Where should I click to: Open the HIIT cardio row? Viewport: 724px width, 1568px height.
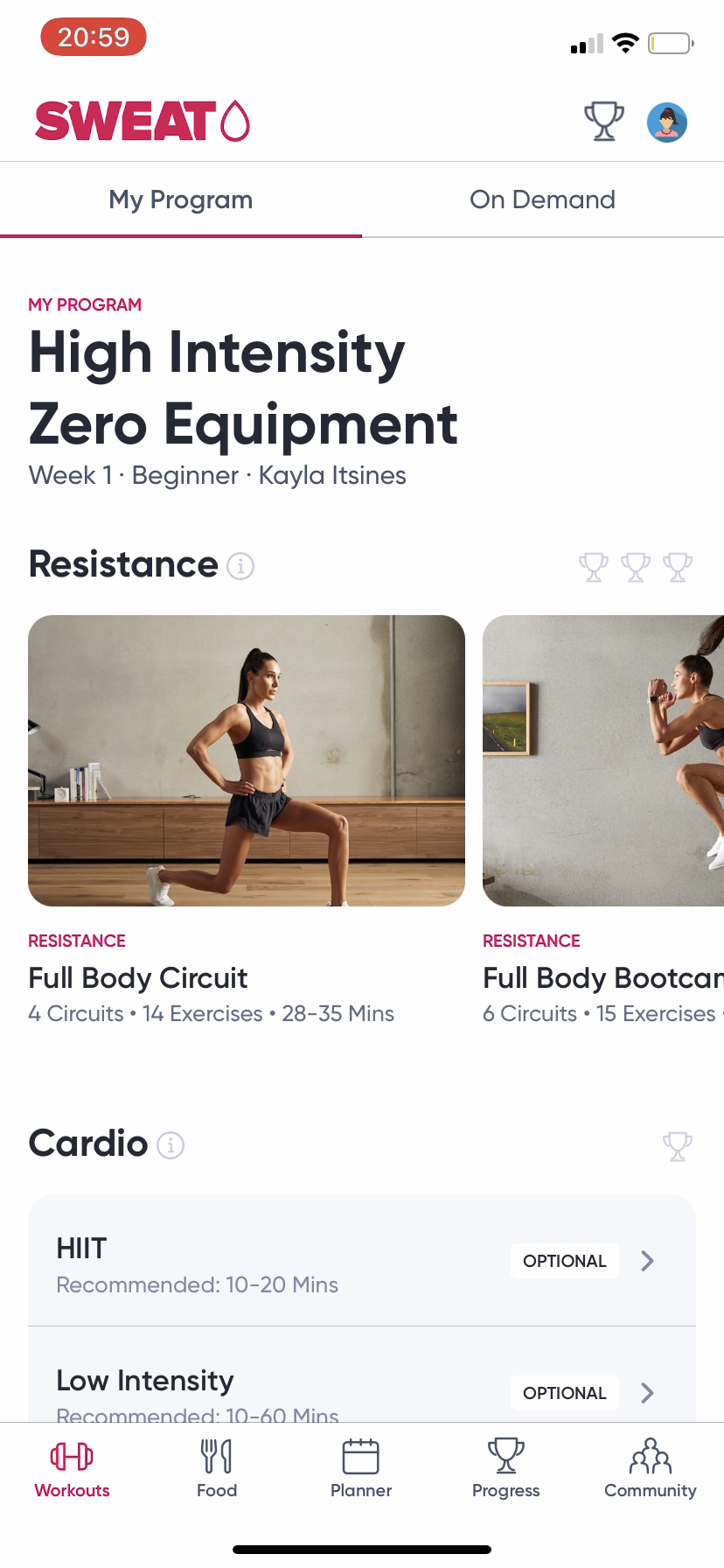361,1261
